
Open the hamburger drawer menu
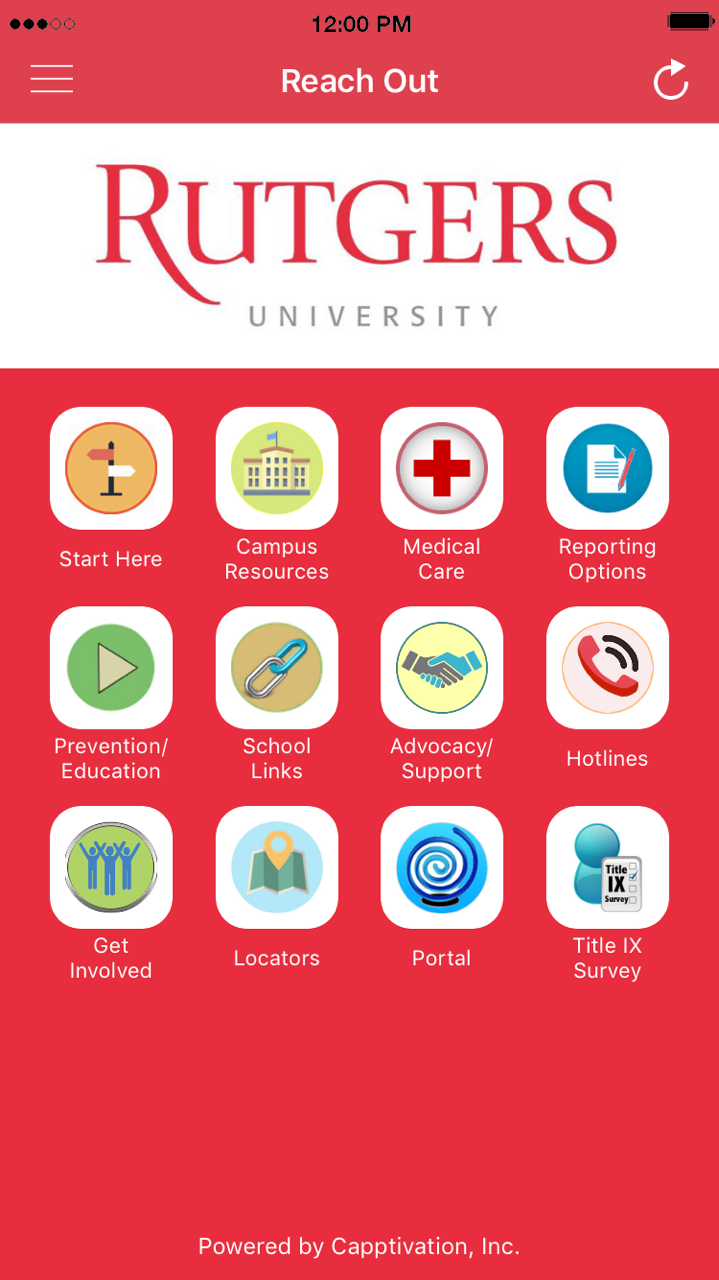[x=52, y=79]
